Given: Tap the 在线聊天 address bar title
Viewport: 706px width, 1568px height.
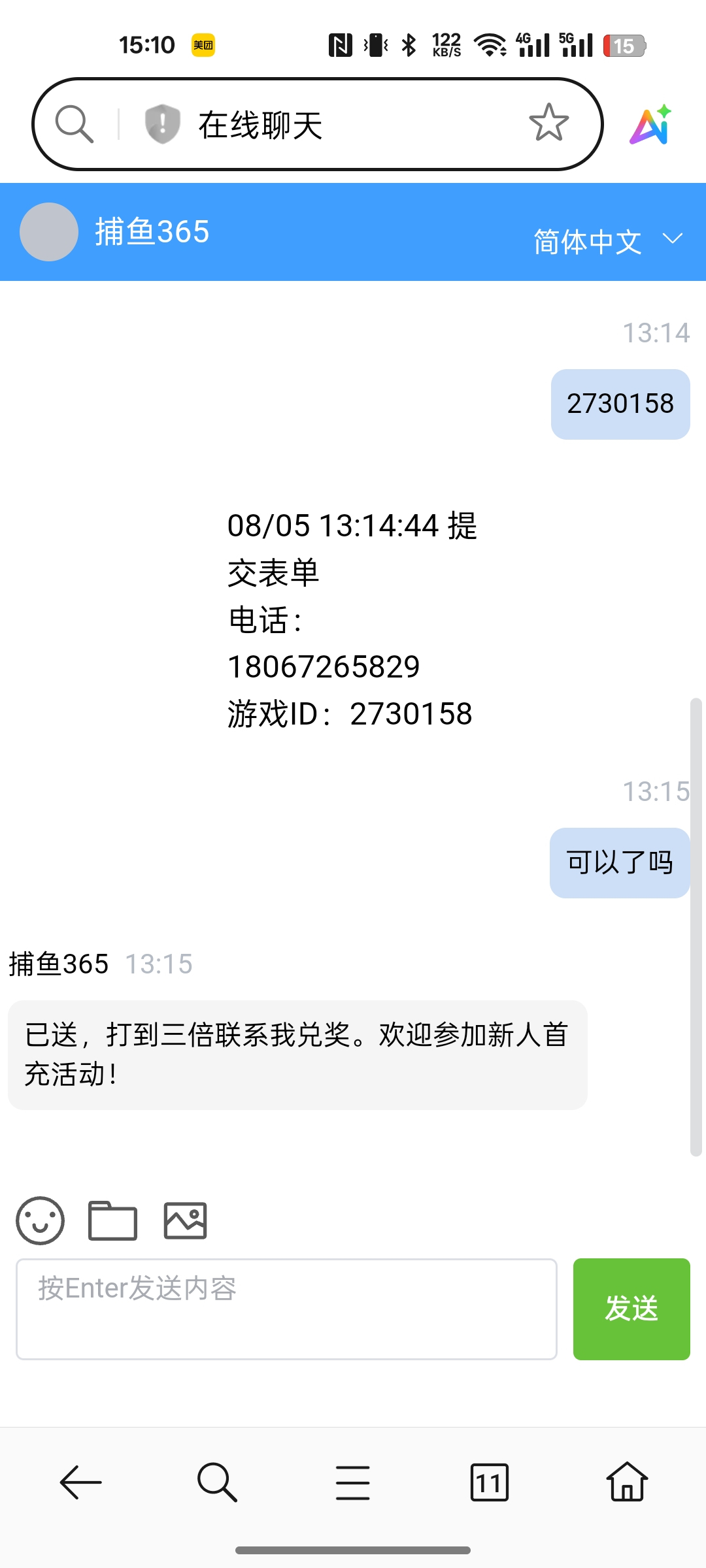Looking at the screenshot, I should (x=261, y=125).
